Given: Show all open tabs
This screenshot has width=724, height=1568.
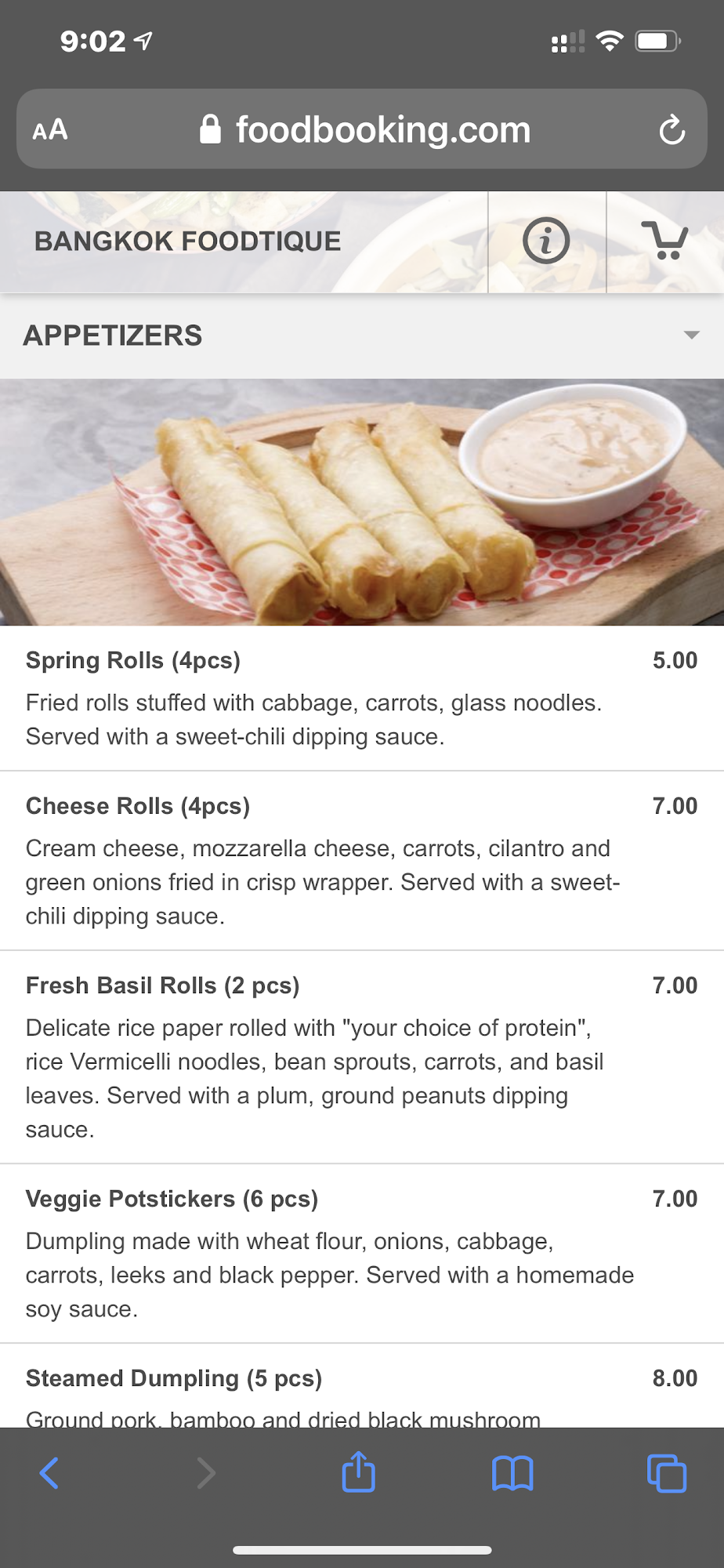Looking at the screenshot, I should tap(666, 1473).
